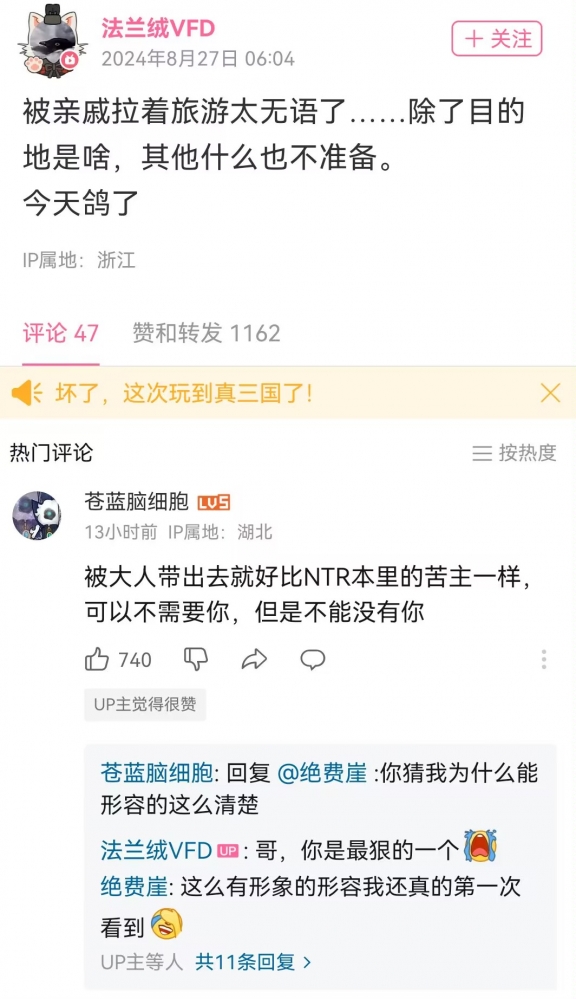Open the 坏了，这次玩到真三国了 notice
Image resolution: width=576 pixels, height=999 pixels.
tap(184, 393)
